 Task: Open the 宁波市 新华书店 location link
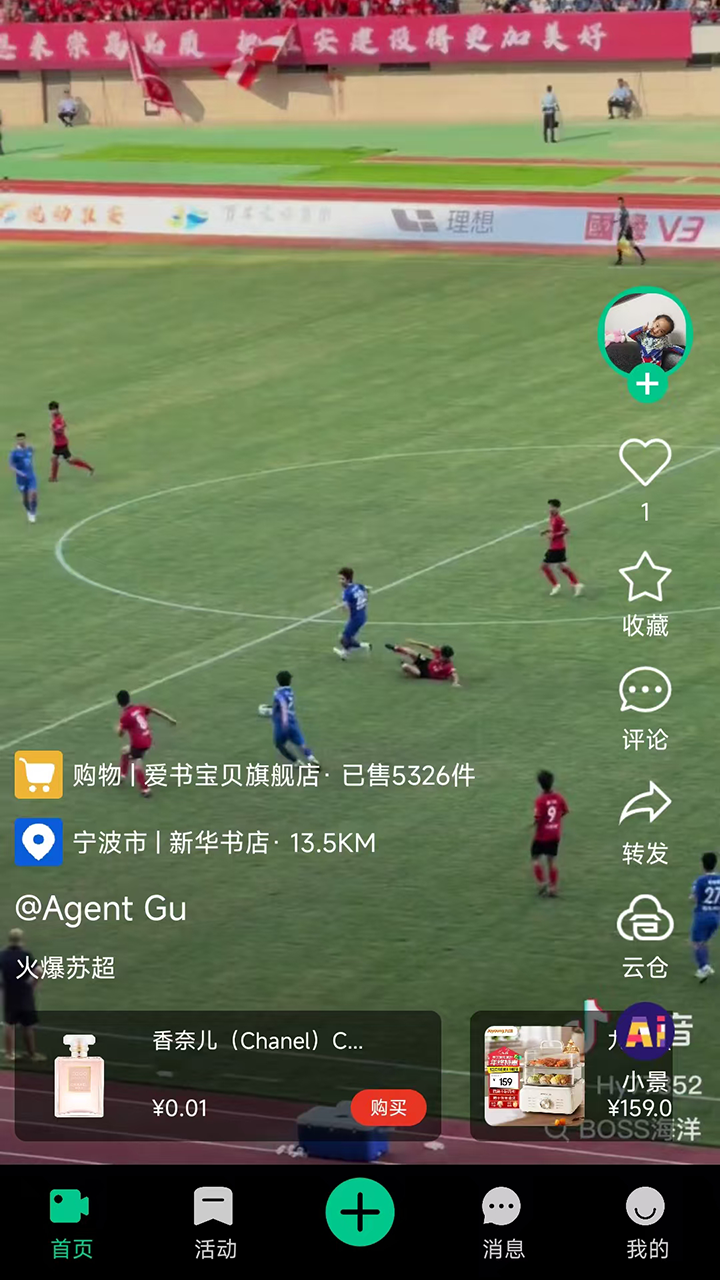(196, 842)
